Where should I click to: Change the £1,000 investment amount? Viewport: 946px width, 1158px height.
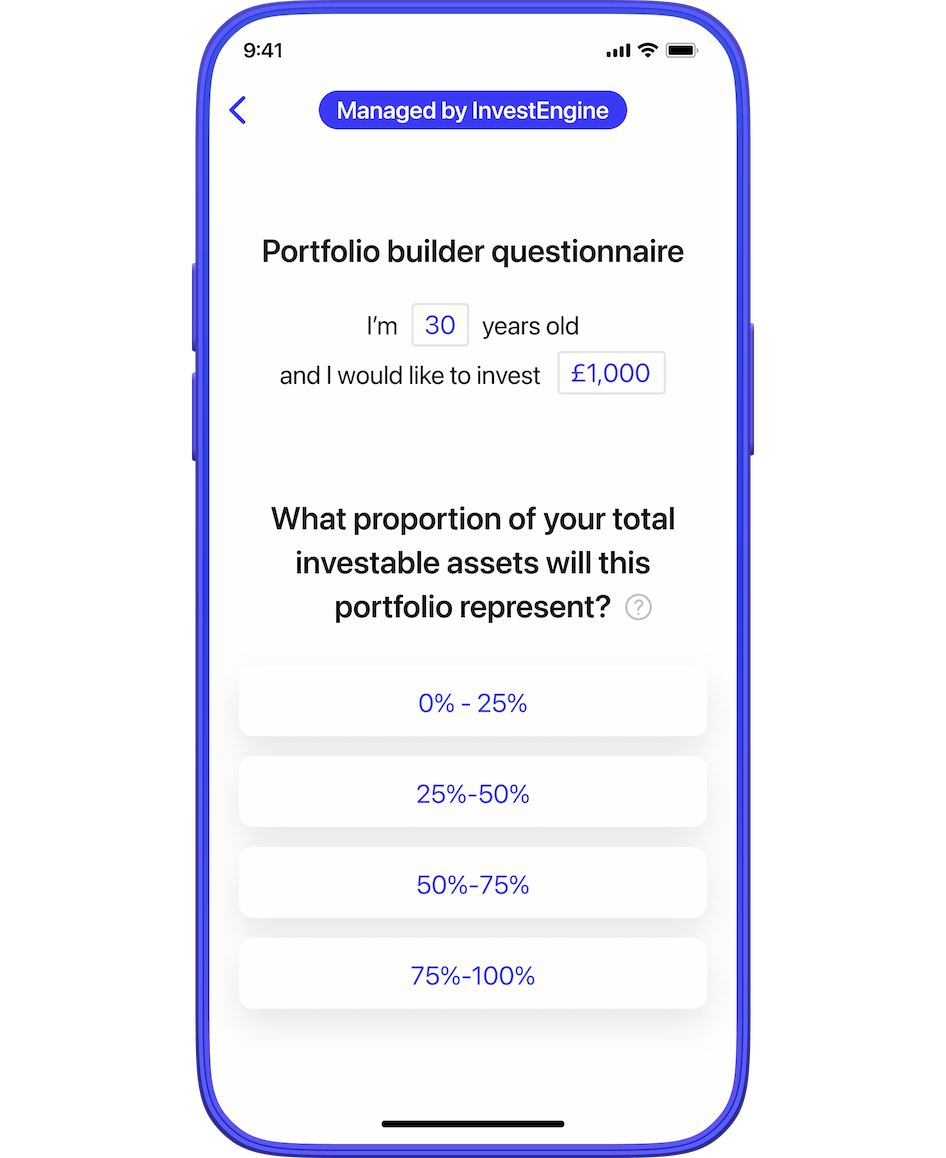point(611,374)
